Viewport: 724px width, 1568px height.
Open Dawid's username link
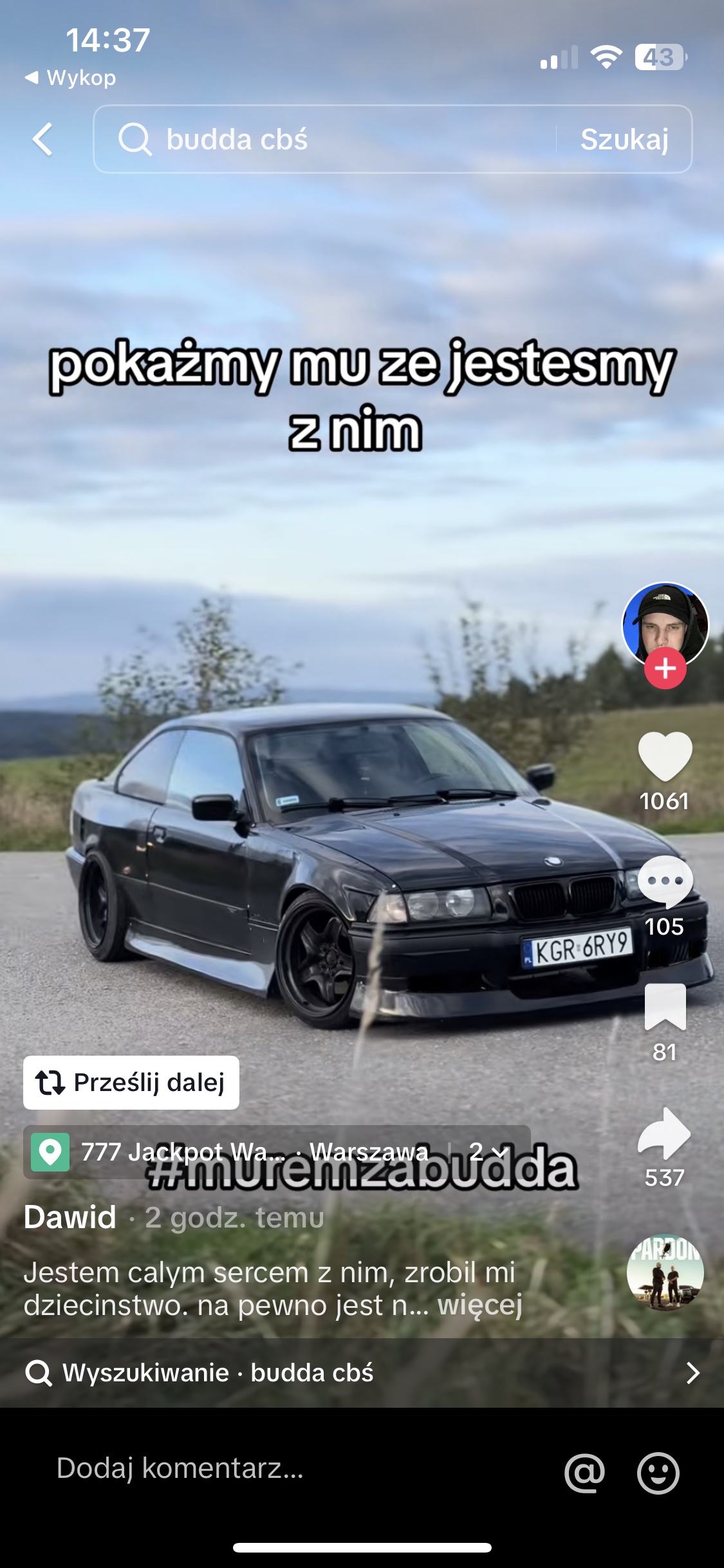[x=70, y=1217]
